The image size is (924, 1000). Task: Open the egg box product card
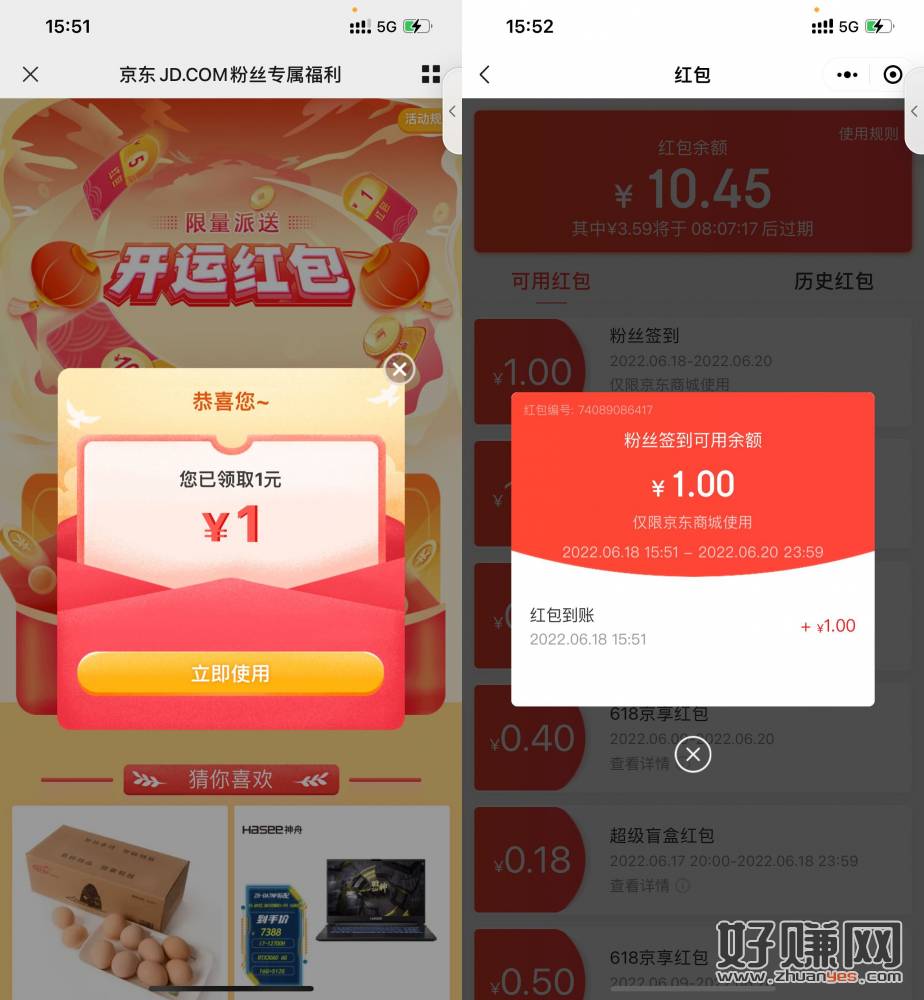tap(120, 900)
